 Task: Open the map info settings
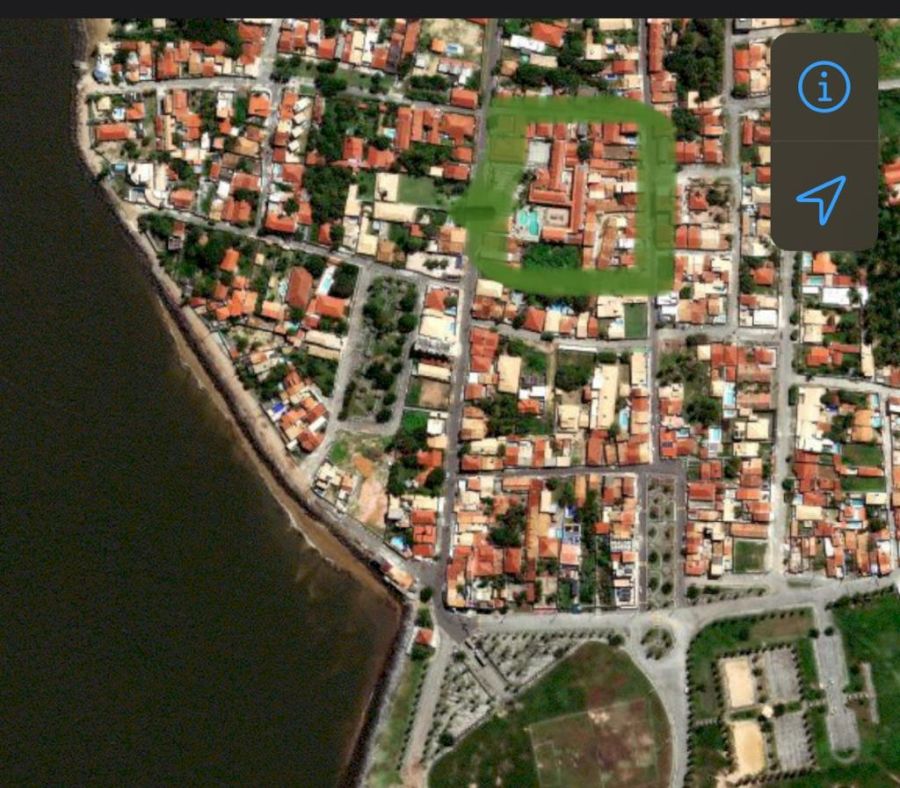823,88
